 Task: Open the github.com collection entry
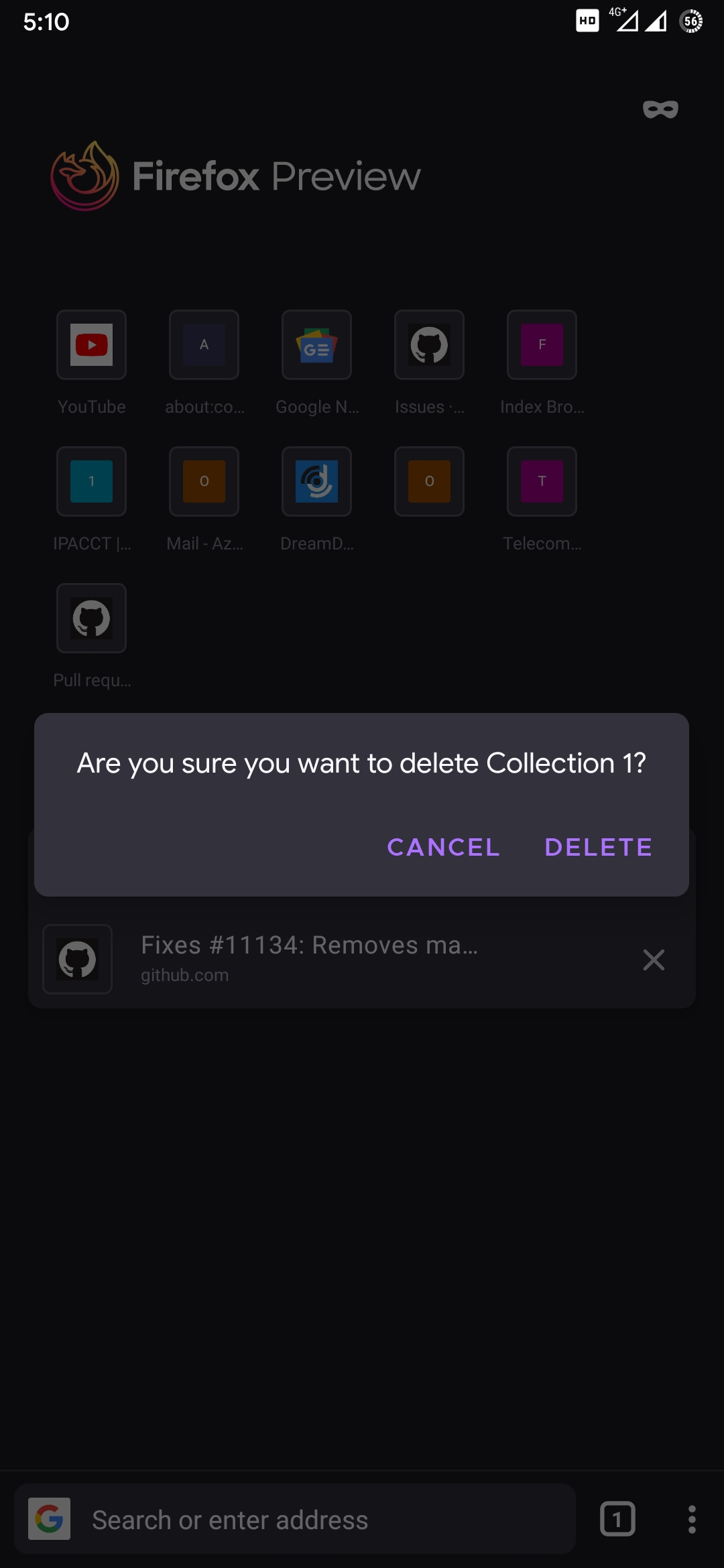coord(308,958)
